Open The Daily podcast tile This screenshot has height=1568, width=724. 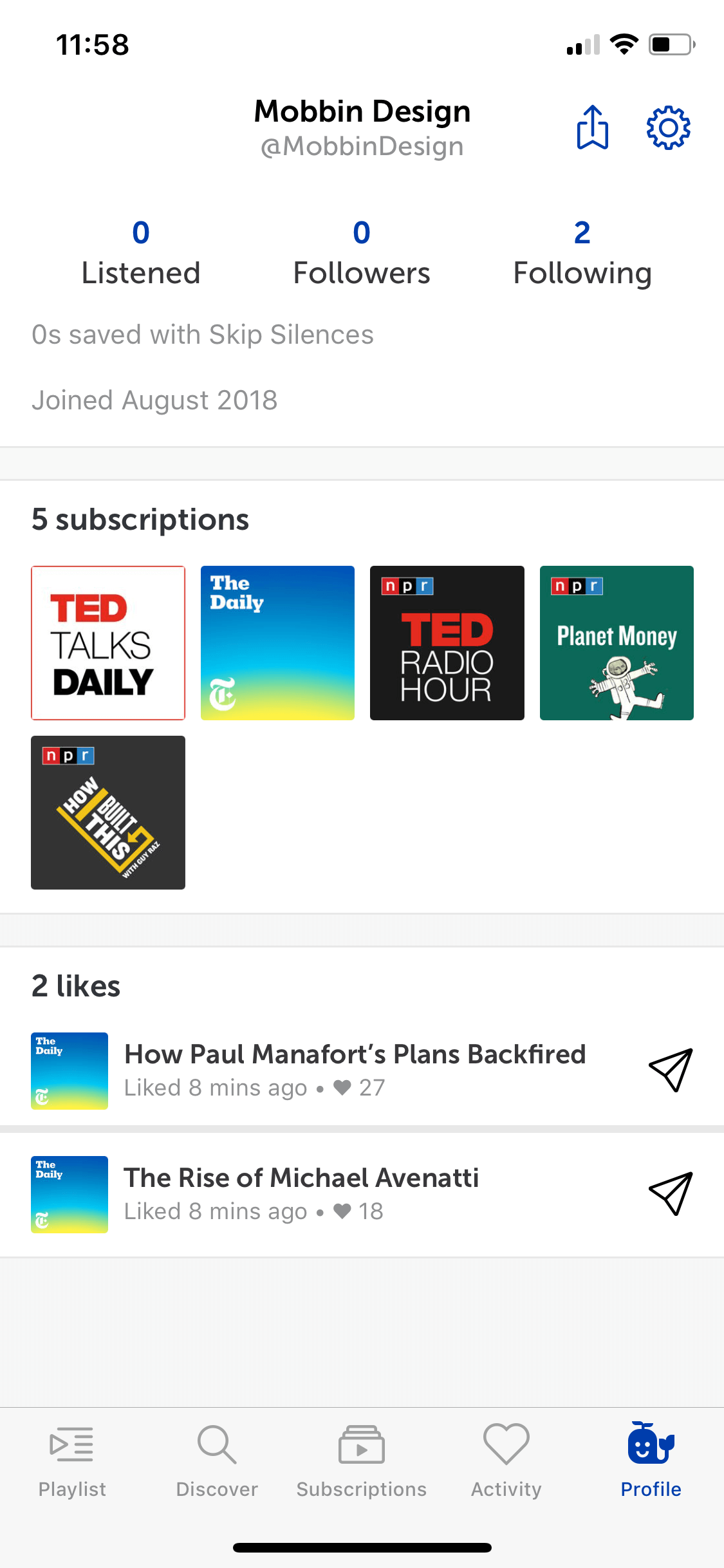coord(277,643)
